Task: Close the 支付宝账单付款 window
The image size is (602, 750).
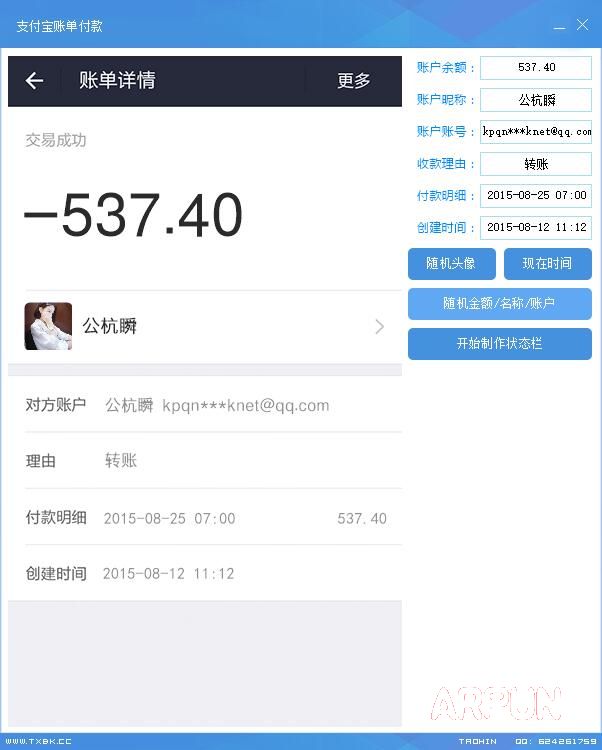Action: tap(582, 25)
